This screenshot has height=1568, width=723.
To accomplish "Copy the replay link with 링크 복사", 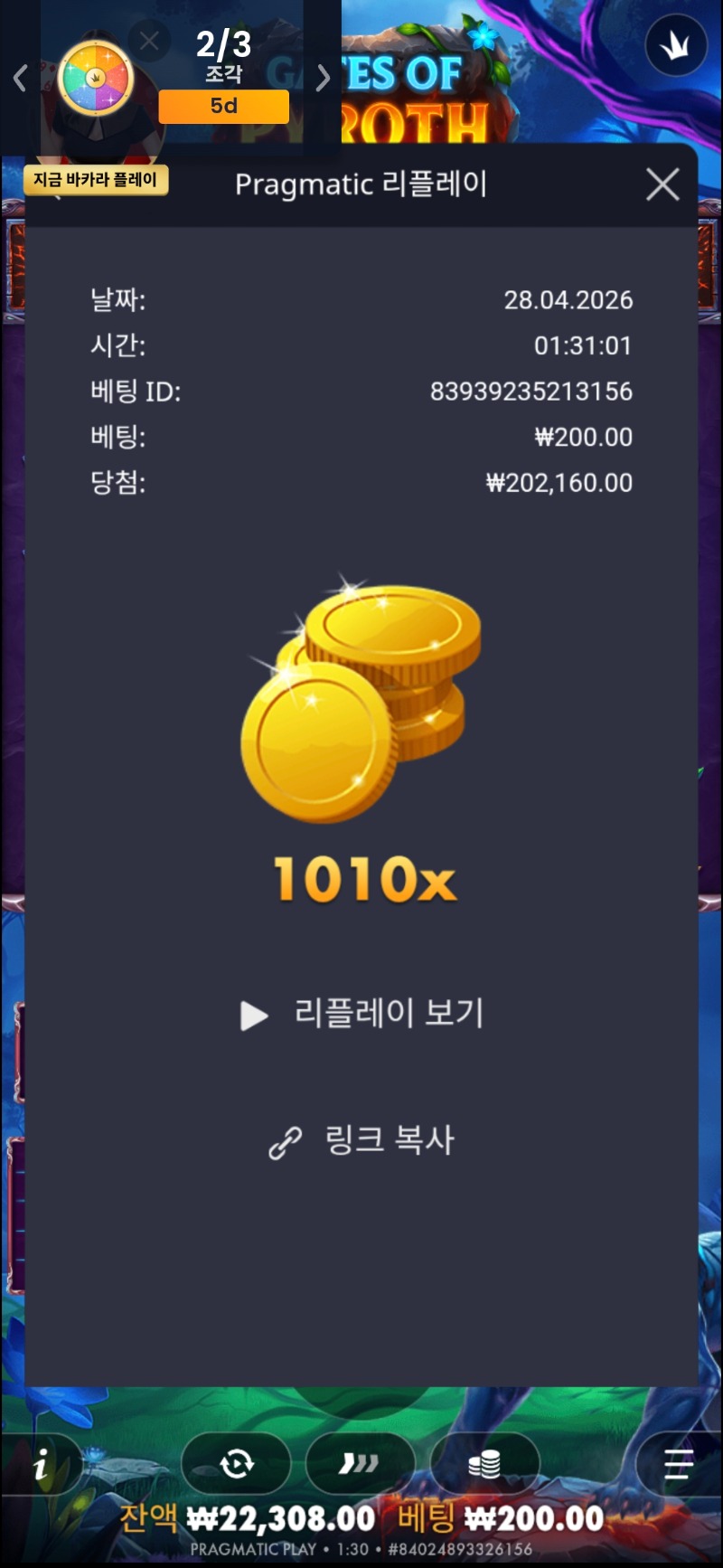I will pyautogui.click(x=362, y=1140).
